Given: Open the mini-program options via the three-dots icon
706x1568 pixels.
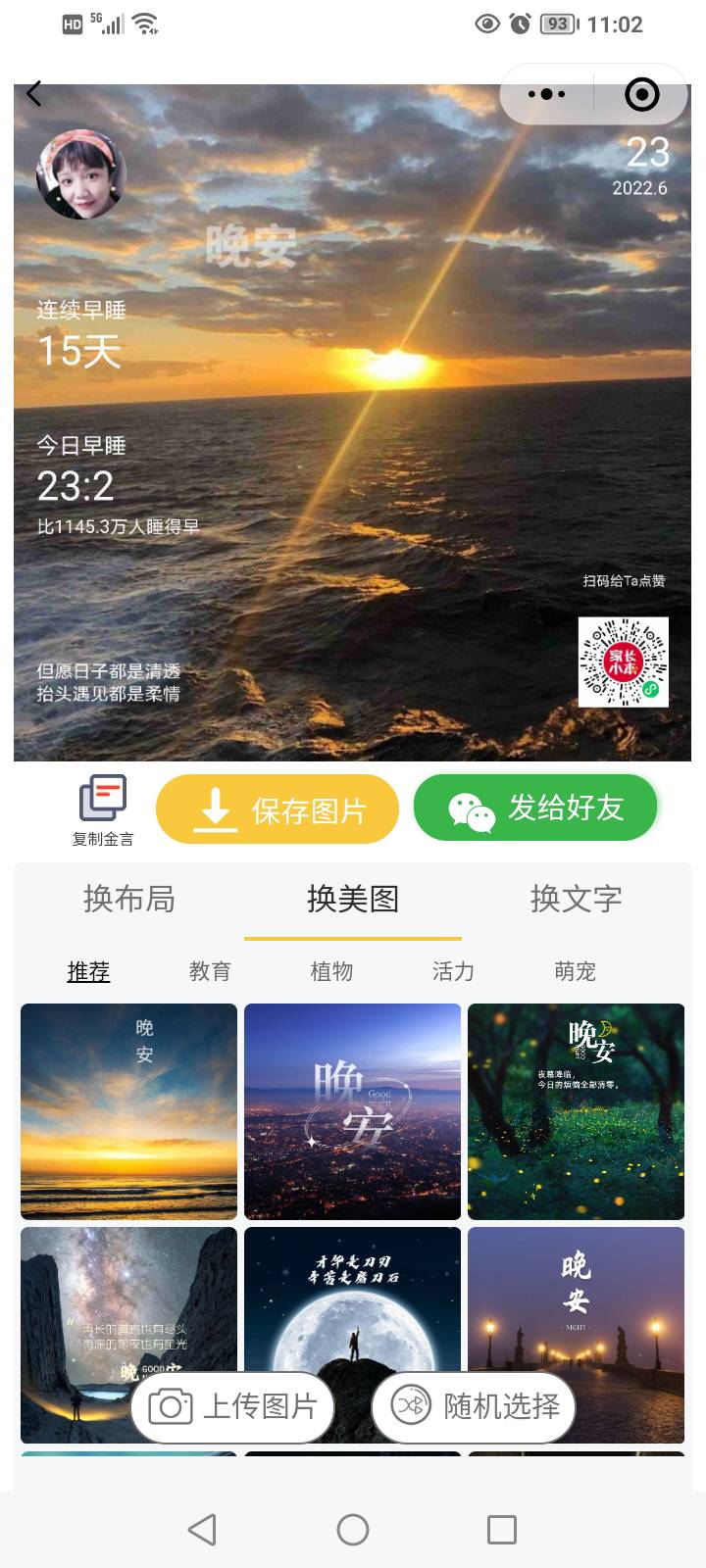Looking at the screenshot, I should pos(546,94).
